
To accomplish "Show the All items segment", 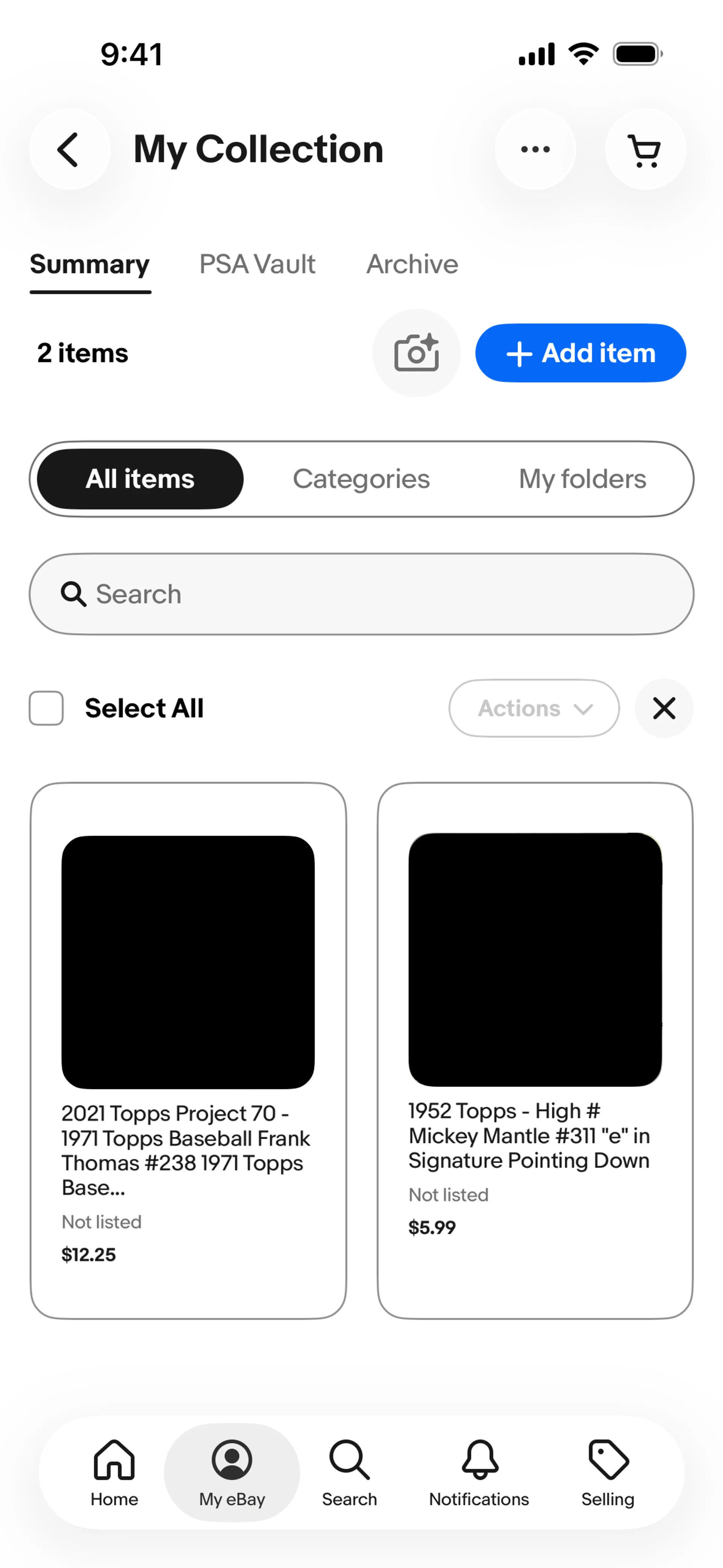I will tap(140, 479).
